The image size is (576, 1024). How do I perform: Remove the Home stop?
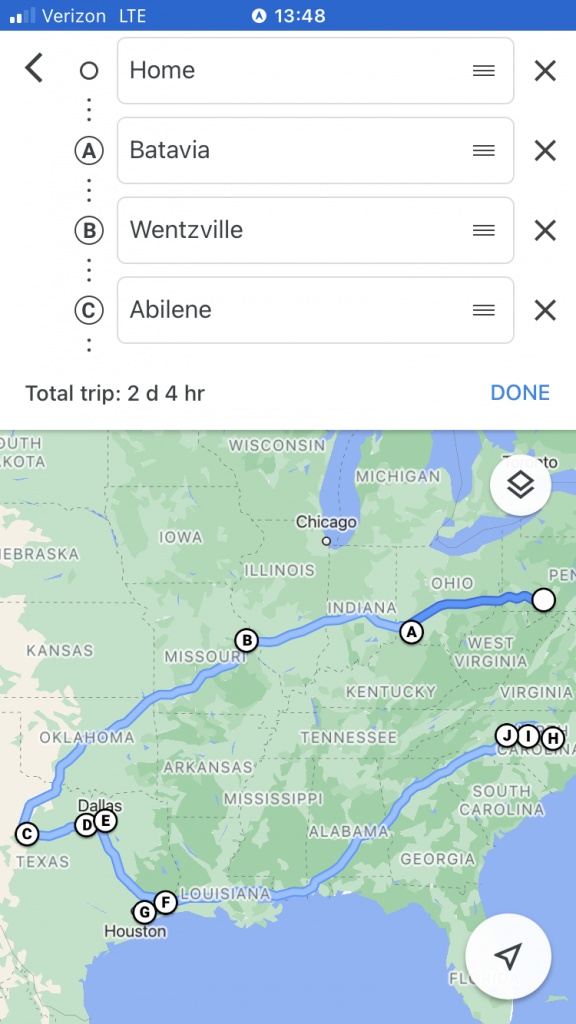pyautogui.click(x=545, y=71)
